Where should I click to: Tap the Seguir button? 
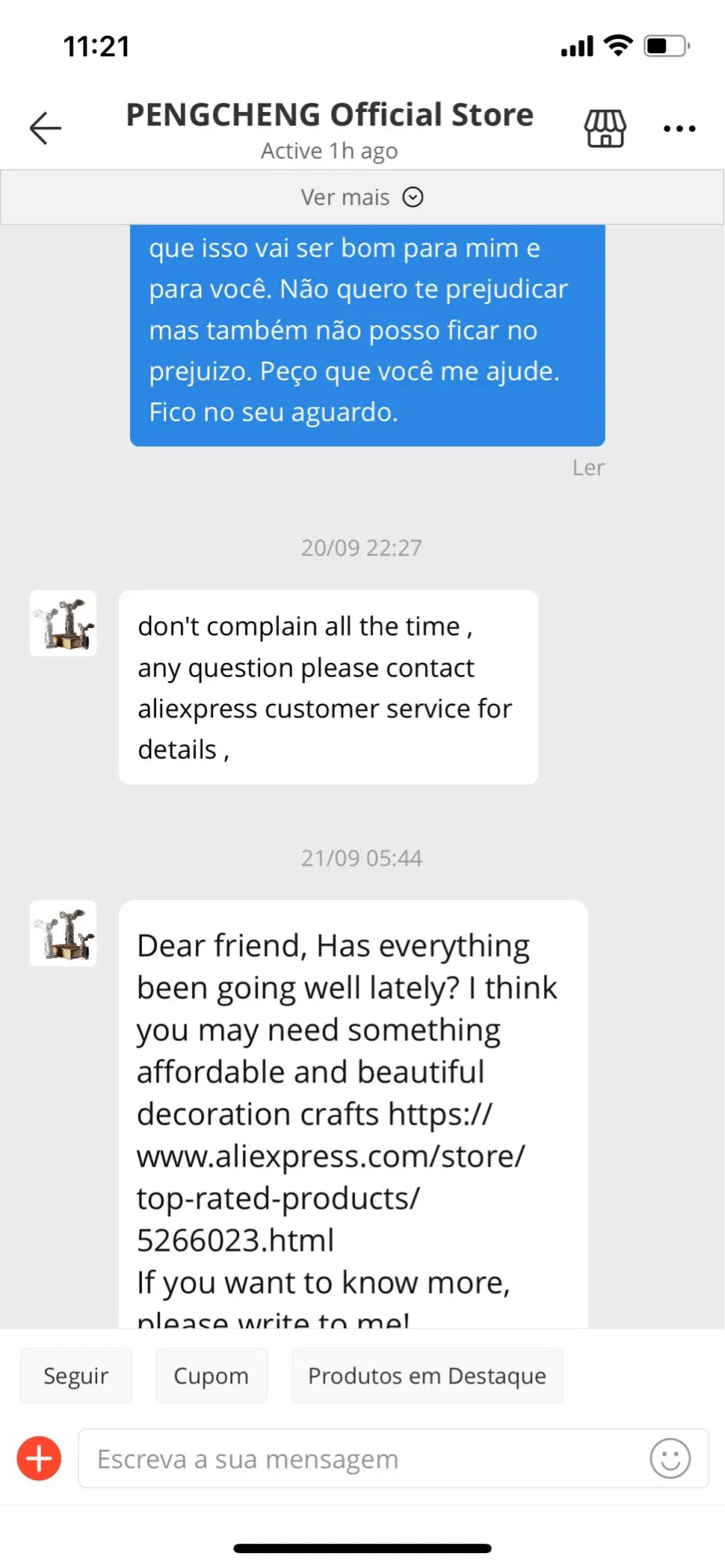click(x=76, y=1376)
